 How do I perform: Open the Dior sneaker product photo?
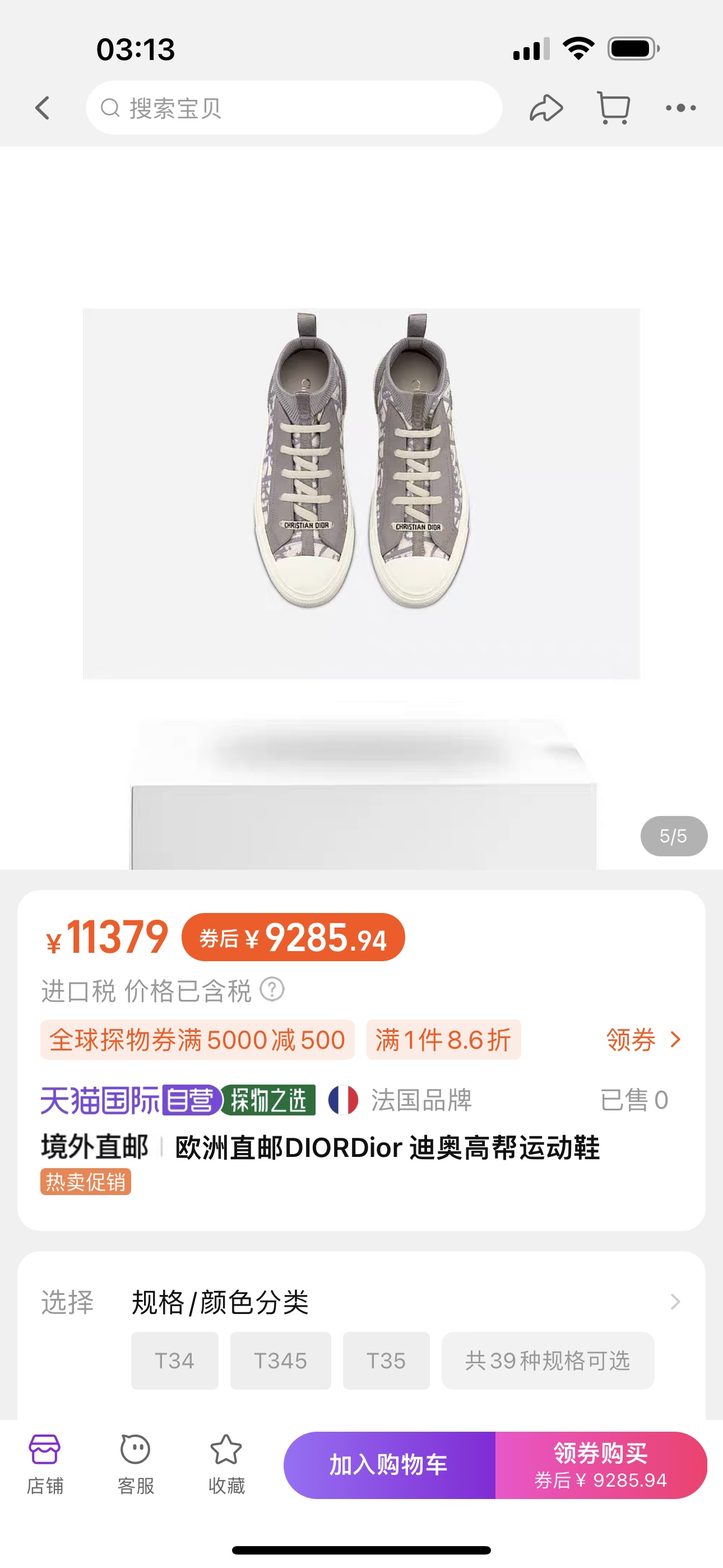[x=361, y=493]
